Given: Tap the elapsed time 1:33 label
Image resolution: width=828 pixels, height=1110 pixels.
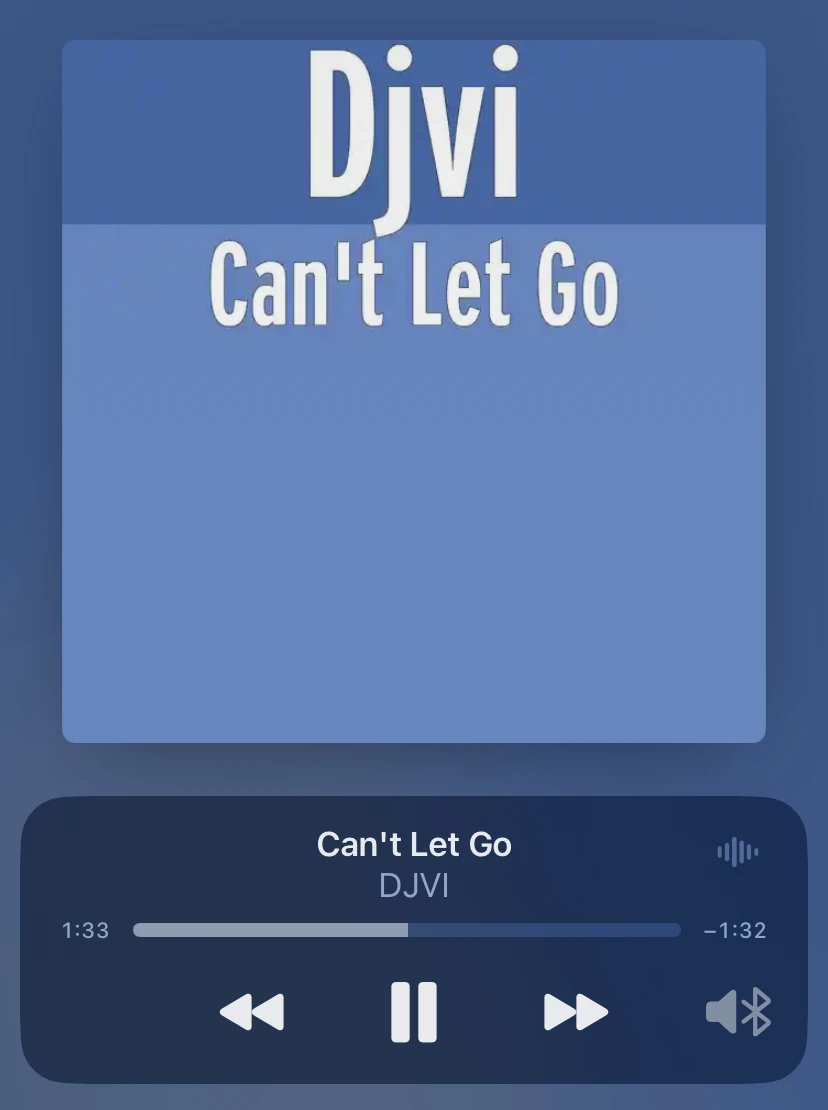Looking at the screenshot, I should coord(84,930).
